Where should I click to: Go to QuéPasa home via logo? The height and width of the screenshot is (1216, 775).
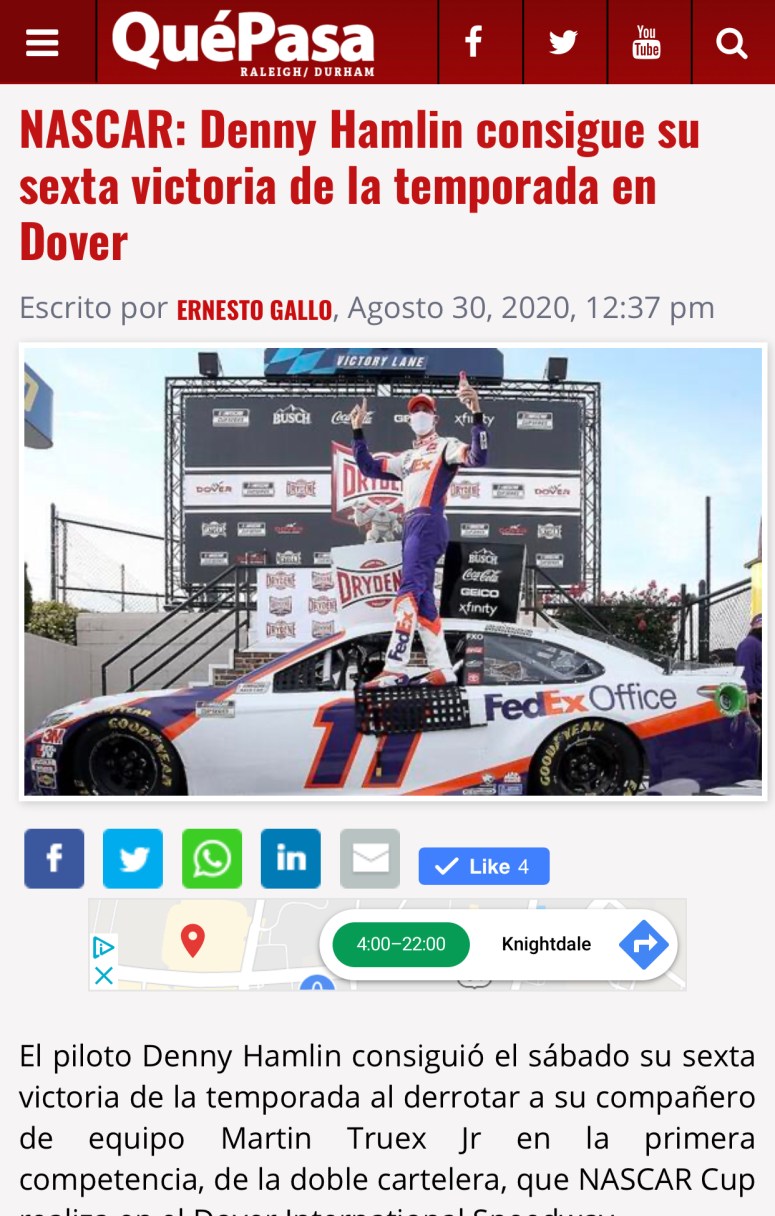(x=243, y=44)
